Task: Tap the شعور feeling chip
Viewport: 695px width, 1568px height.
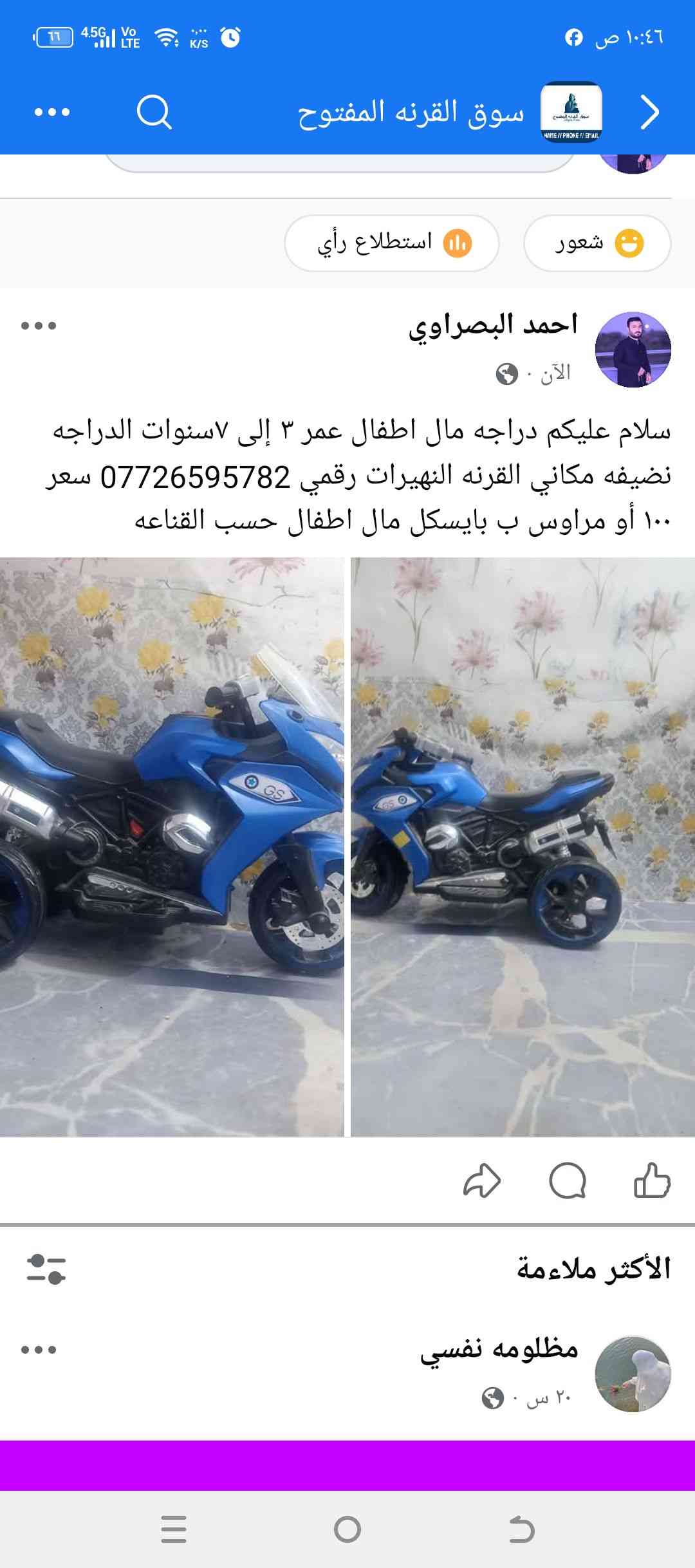Action: pos(597,243)
